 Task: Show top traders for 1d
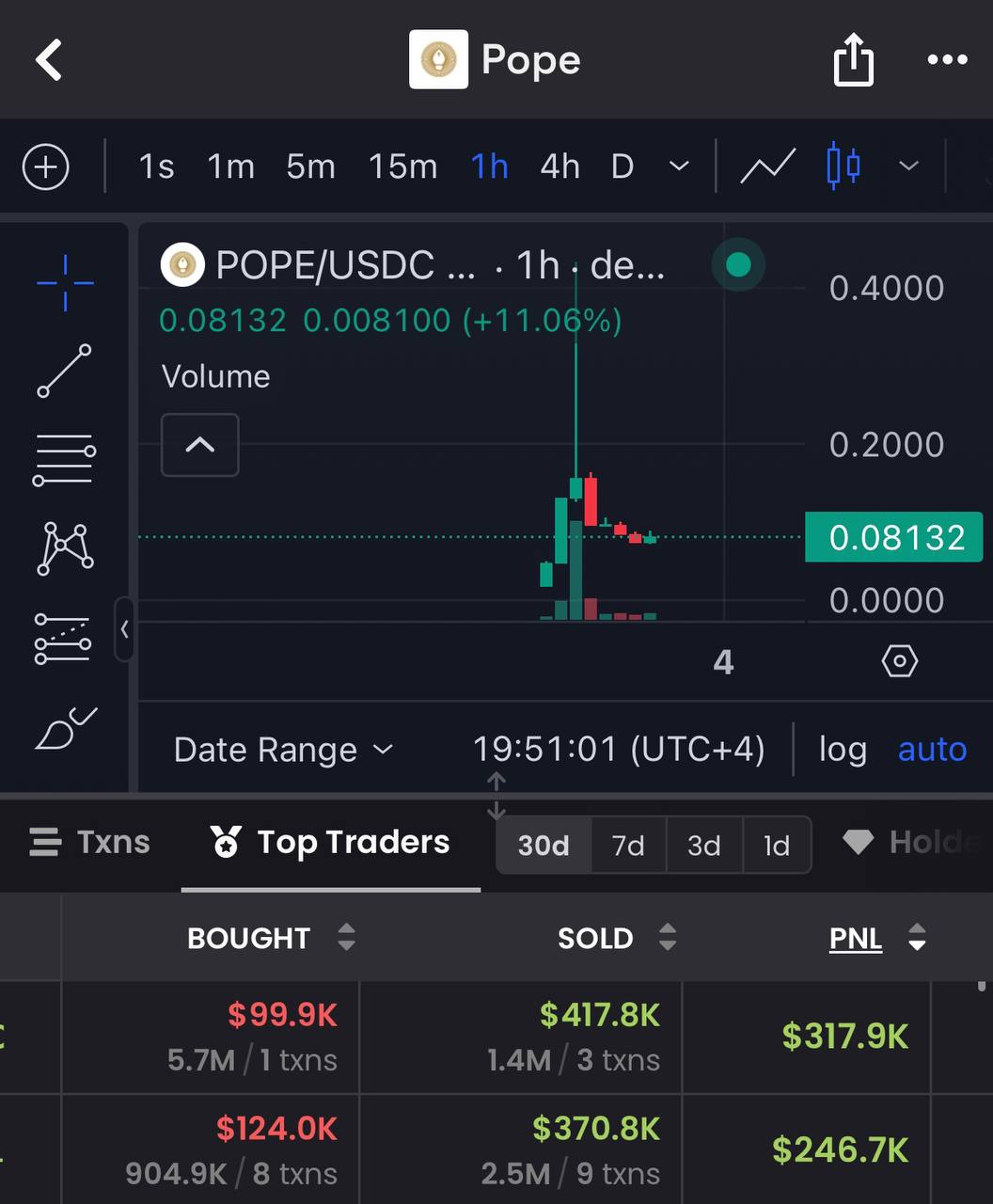(x=776, y=846)
